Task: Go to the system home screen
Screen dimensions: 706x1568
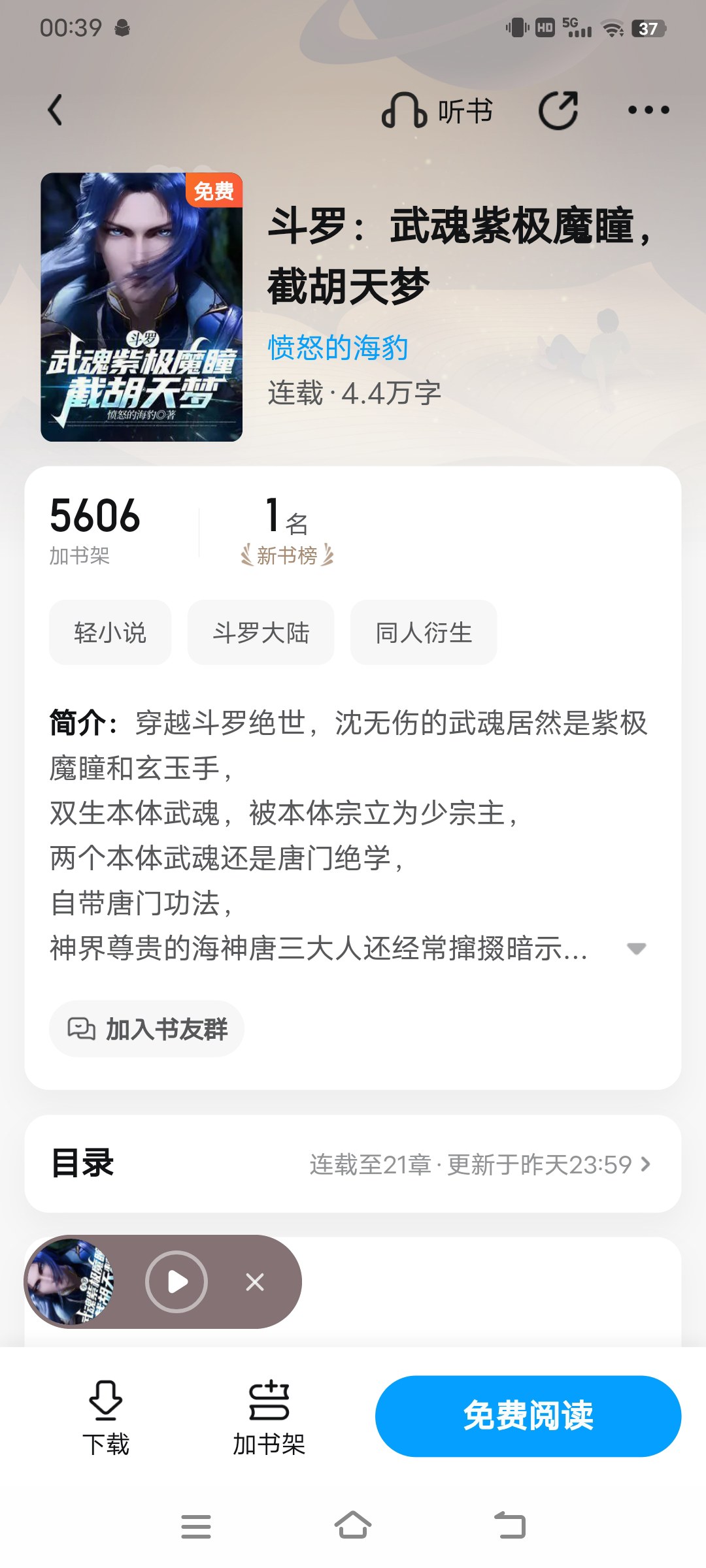Action: point(353,1526)
